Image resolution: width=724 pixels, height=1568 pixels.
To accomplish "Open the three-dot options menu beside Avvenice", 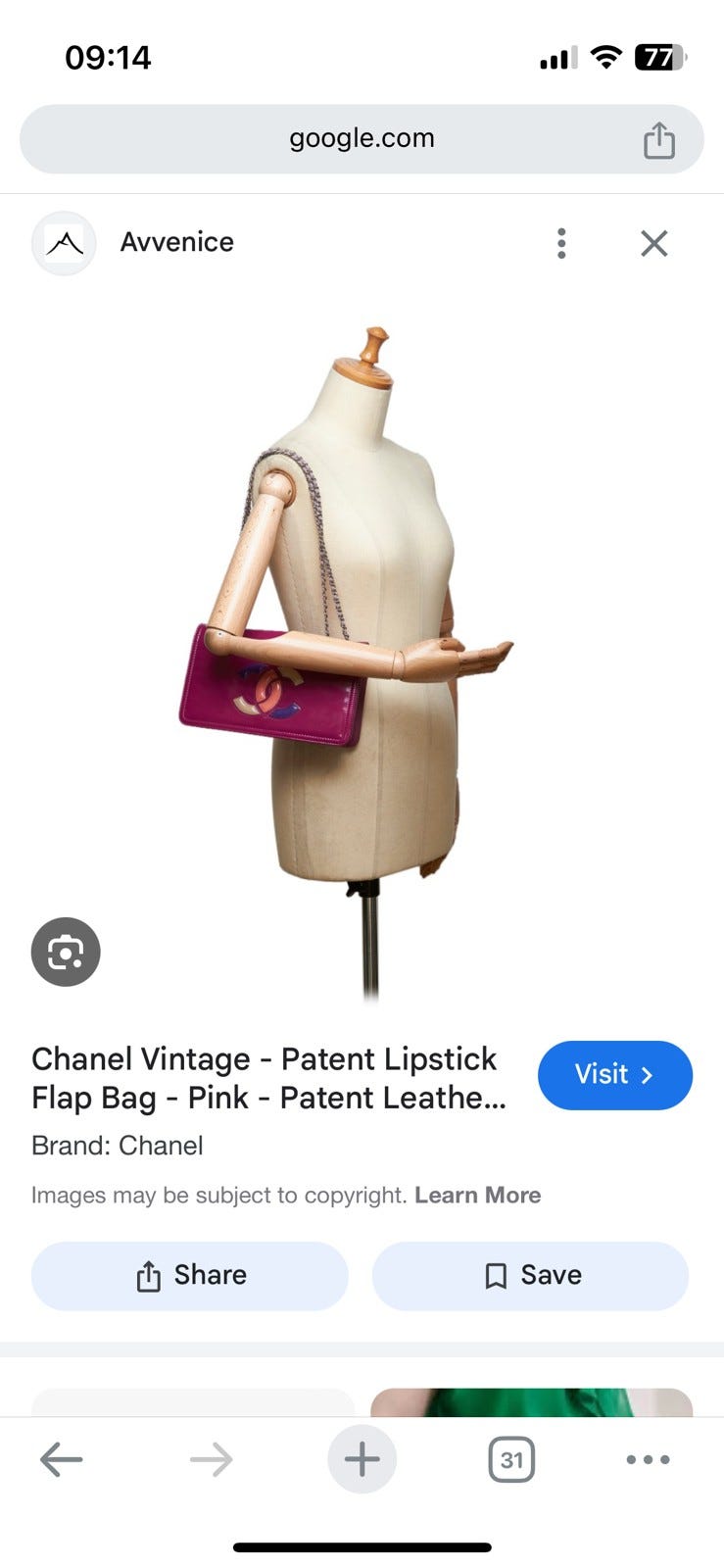I will [561, 243].
